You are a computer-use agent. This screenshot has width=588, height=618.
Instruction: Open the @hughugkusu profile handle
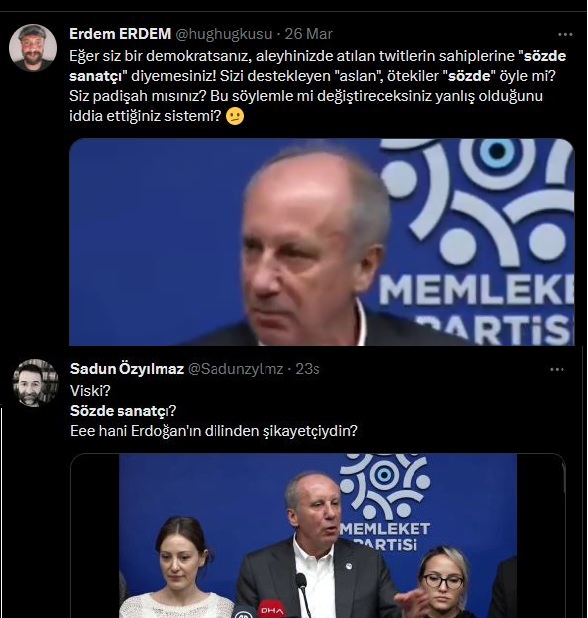pyautogui.click(x=223, y=34)
